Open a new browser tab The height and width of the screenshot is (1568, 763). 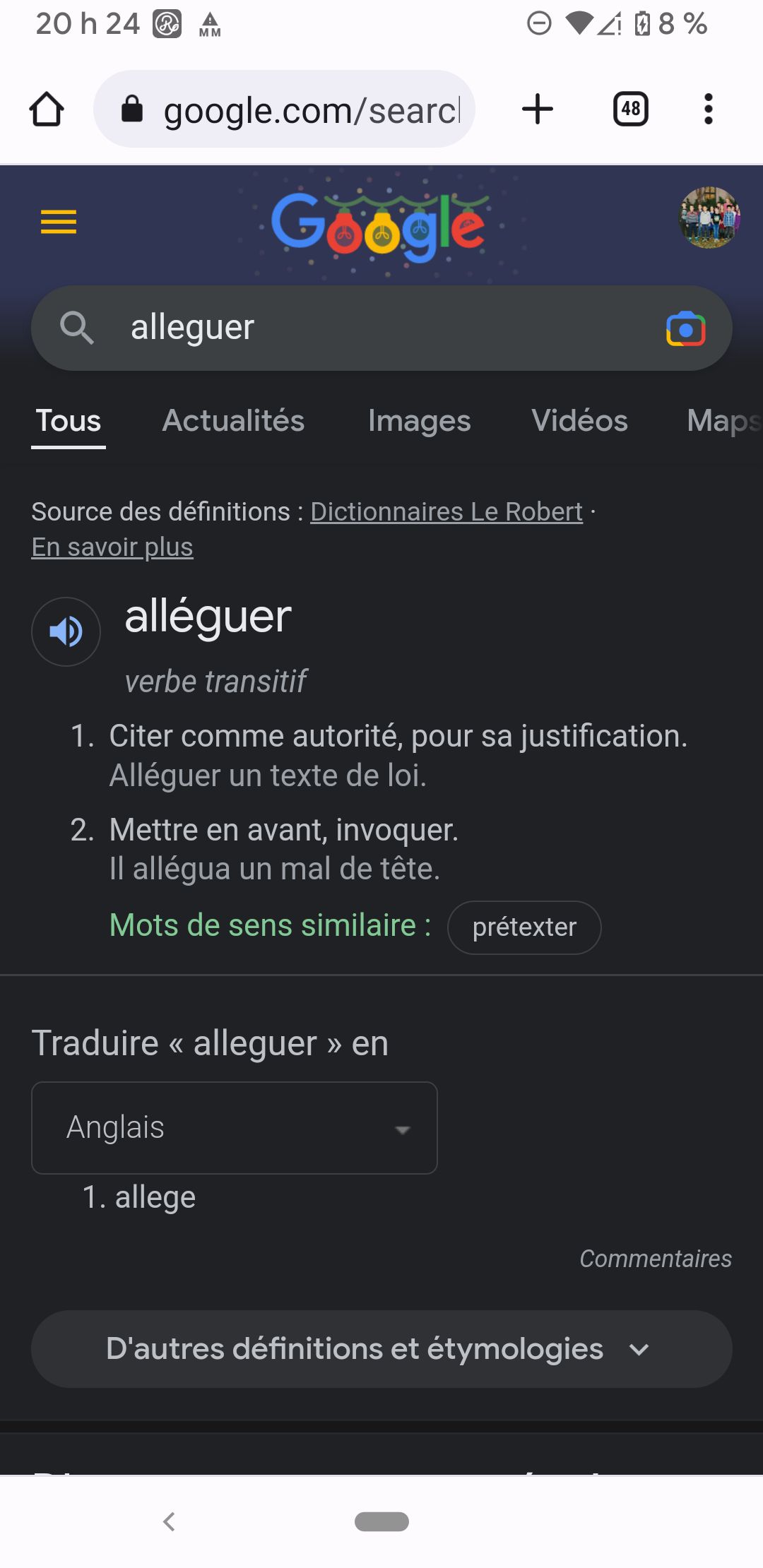[538, 109]
